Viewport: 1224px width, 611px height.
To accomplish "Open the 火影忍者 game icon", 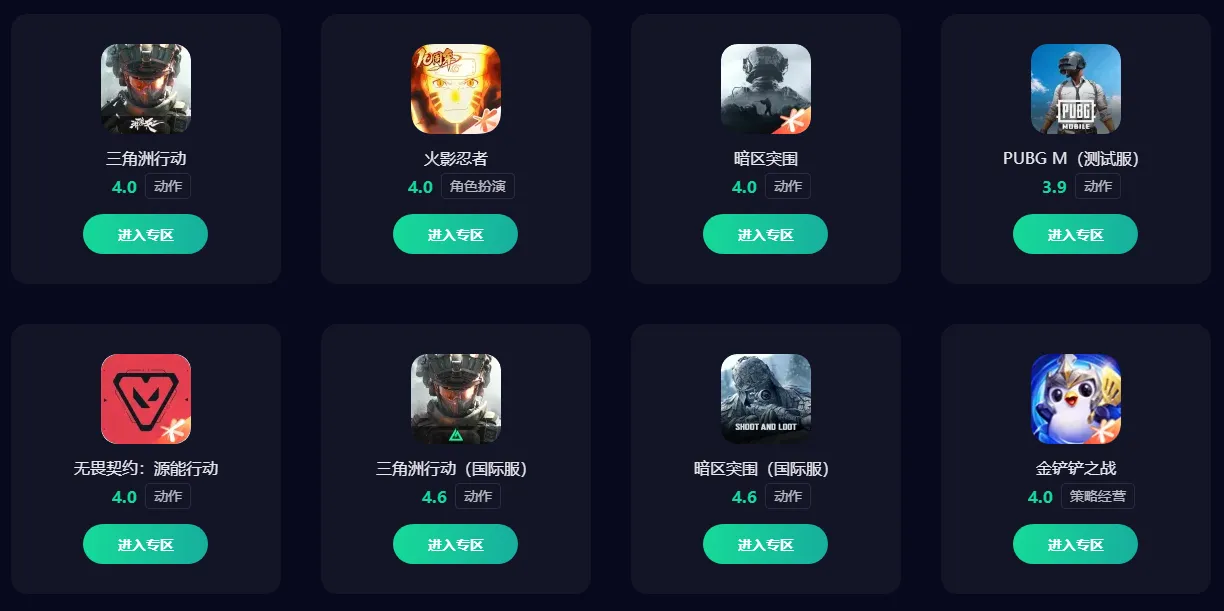I will 456,89.
